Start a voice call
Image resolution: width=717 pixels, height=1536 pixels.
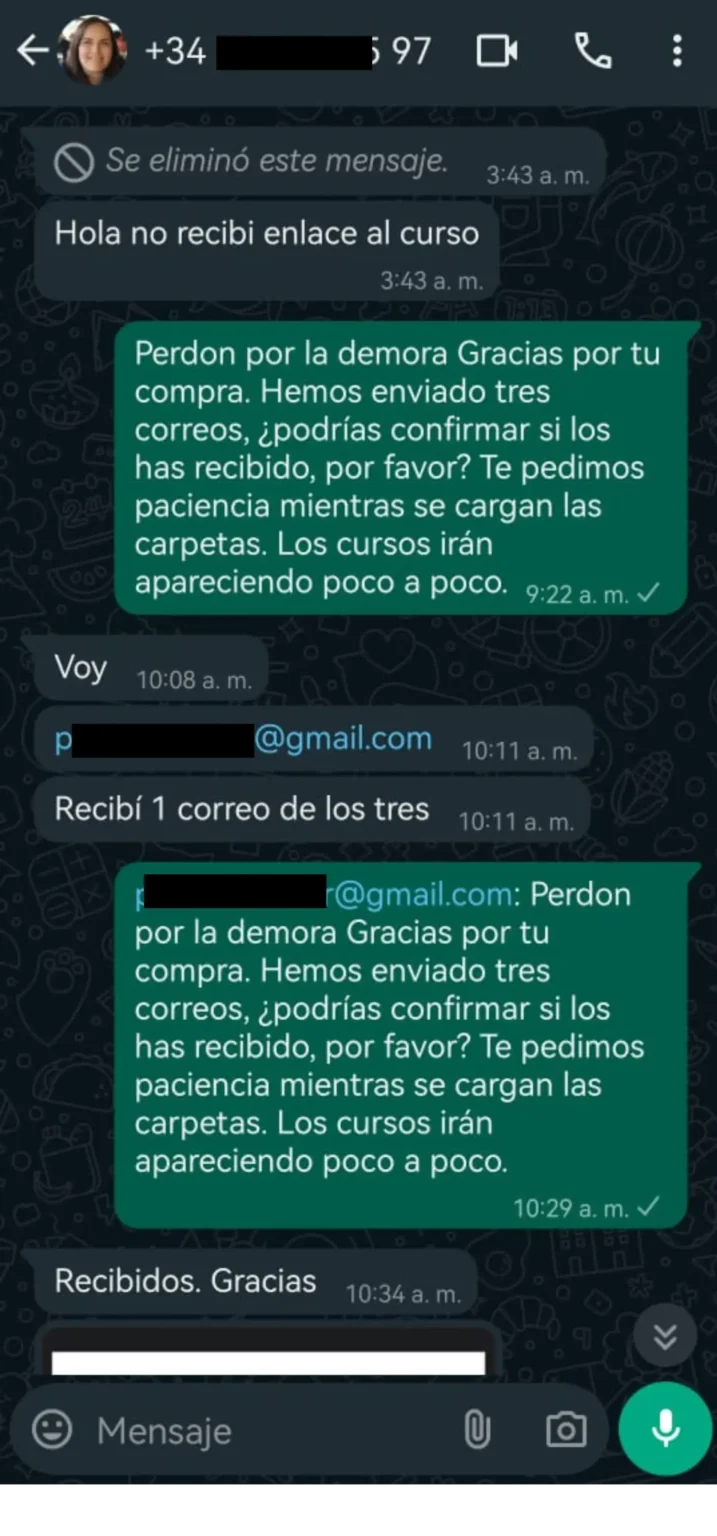(x=593, y=50)
